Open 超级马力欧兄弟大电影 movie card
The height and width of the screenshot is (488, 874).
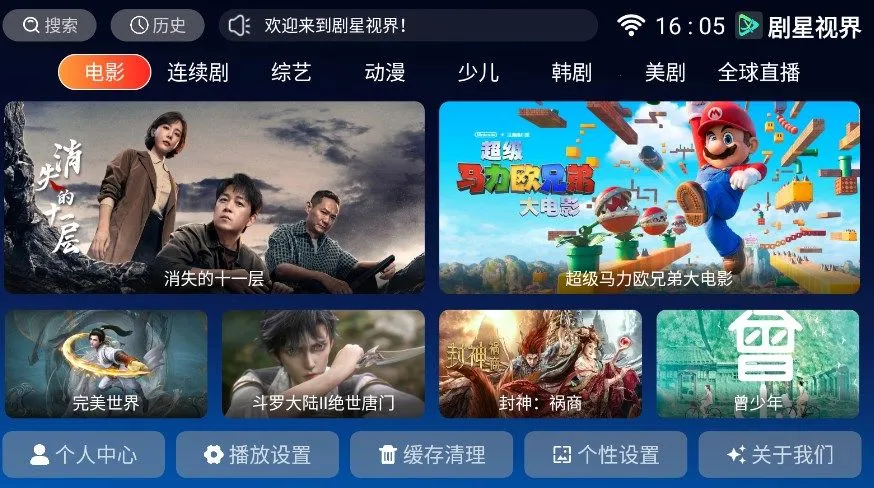point(649,197)
